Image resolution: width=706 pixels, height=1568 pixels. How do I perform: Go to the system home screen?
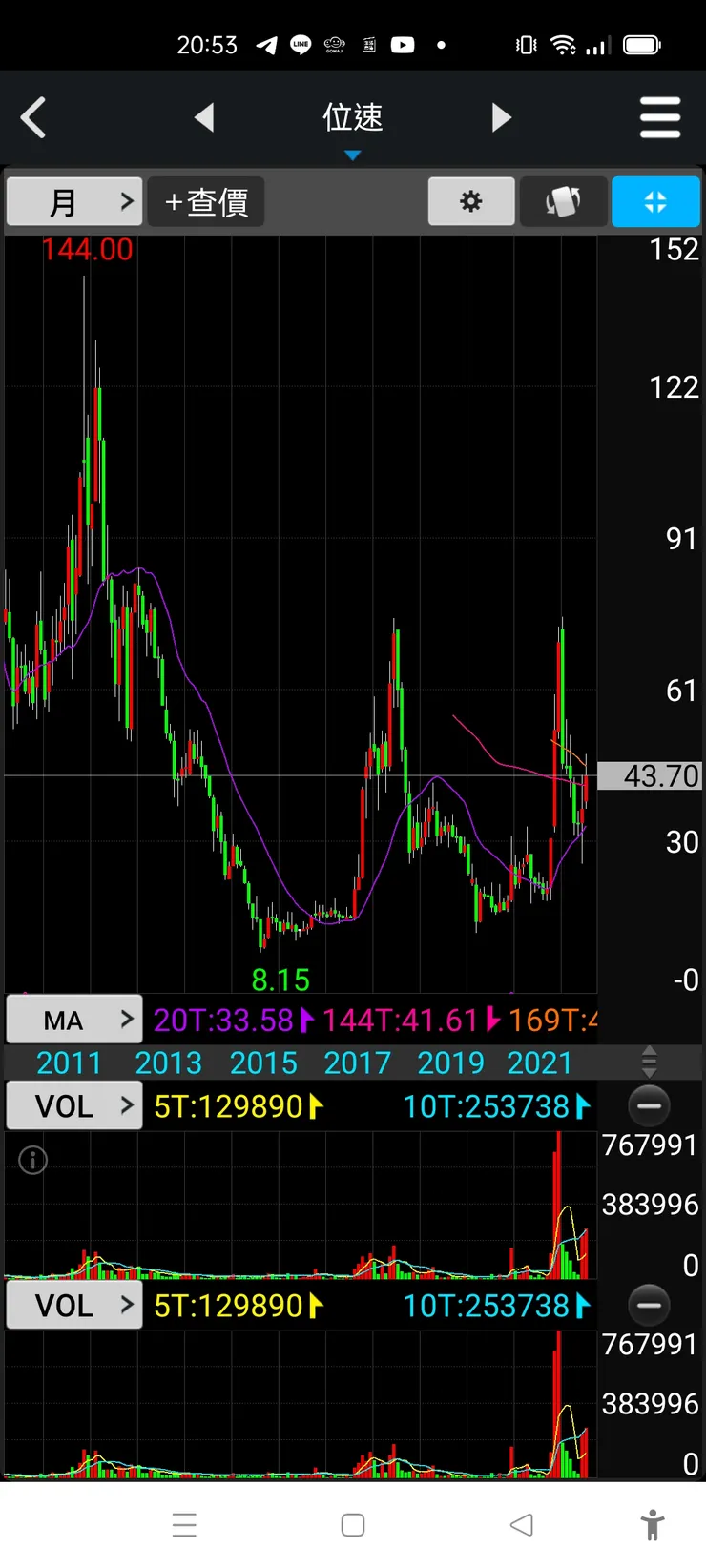(353, 1525)
